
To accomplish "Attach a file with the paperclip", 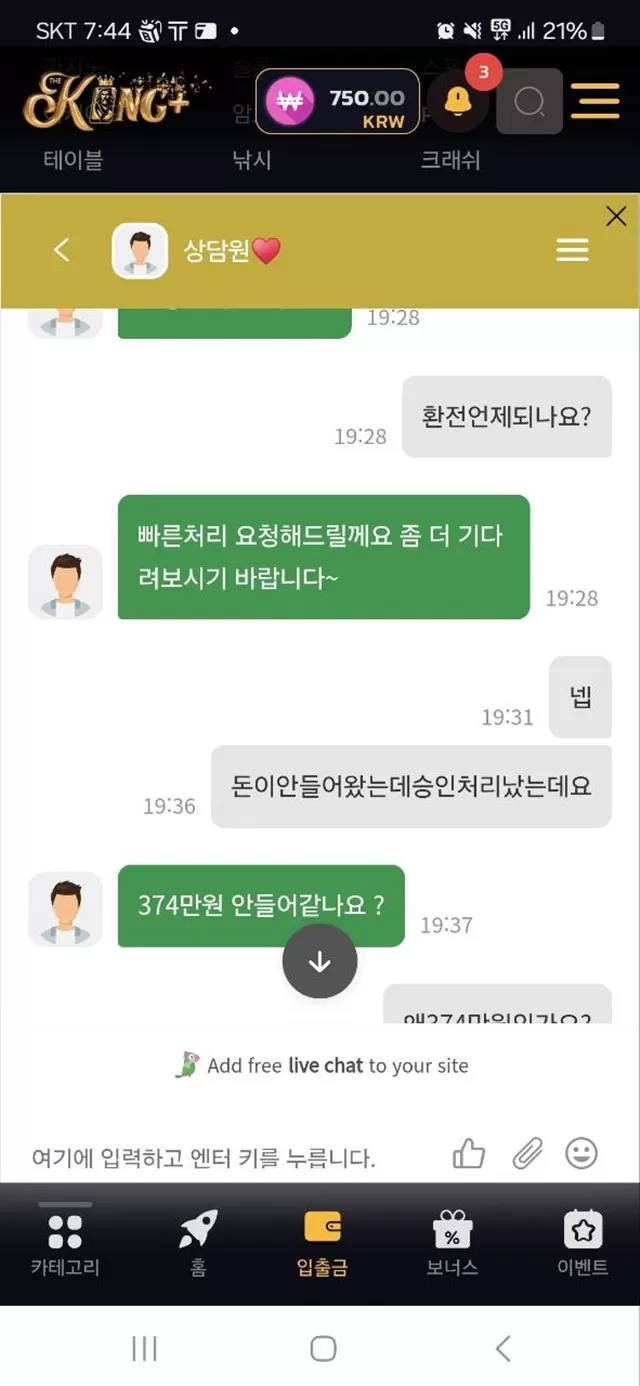I will (x=526, y=1154).
